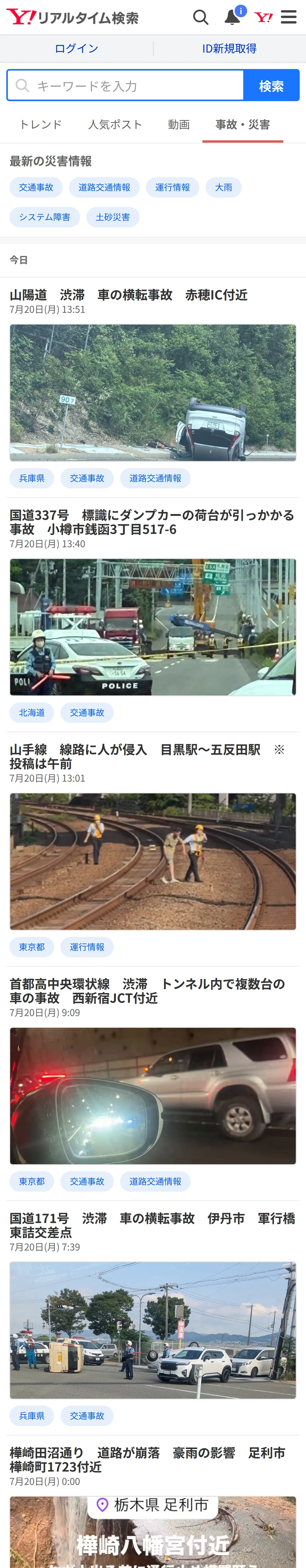Tap the blue 検索 button
Screen dimensions: 306x1568
click(271, 85)
